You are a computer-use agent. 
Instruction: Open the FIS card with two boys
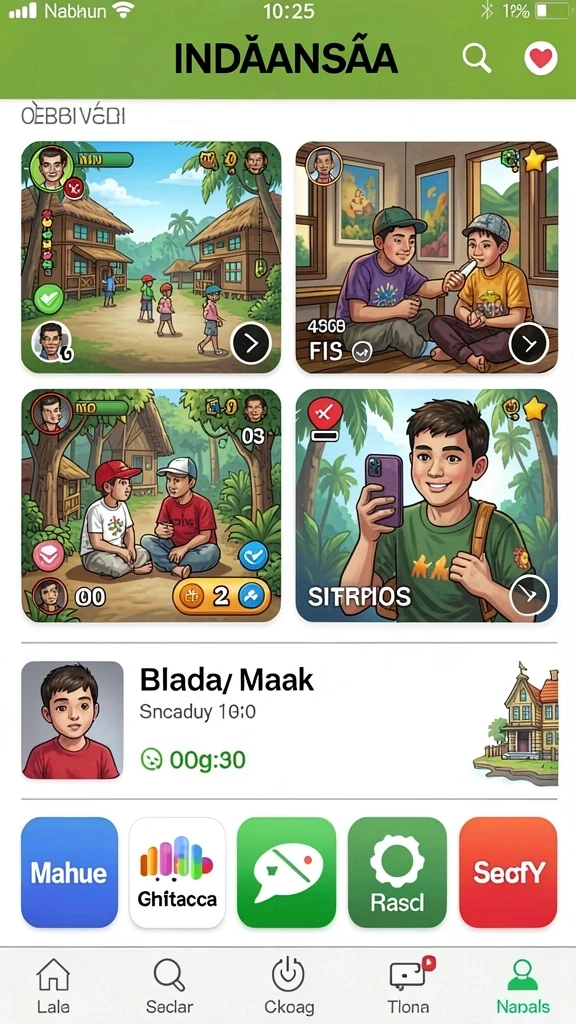point(427,257)
